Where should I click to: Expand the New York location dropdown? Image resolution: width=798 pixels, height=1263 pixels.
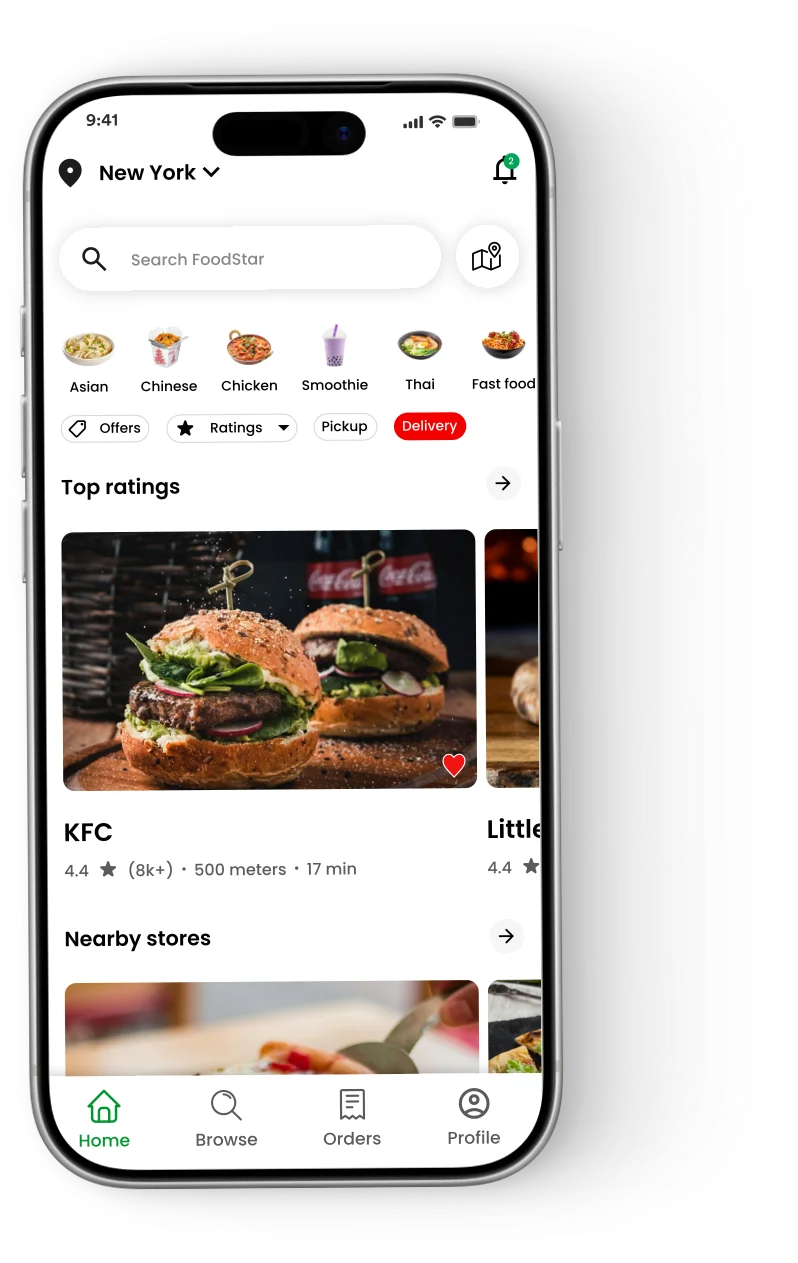[159, 173]
